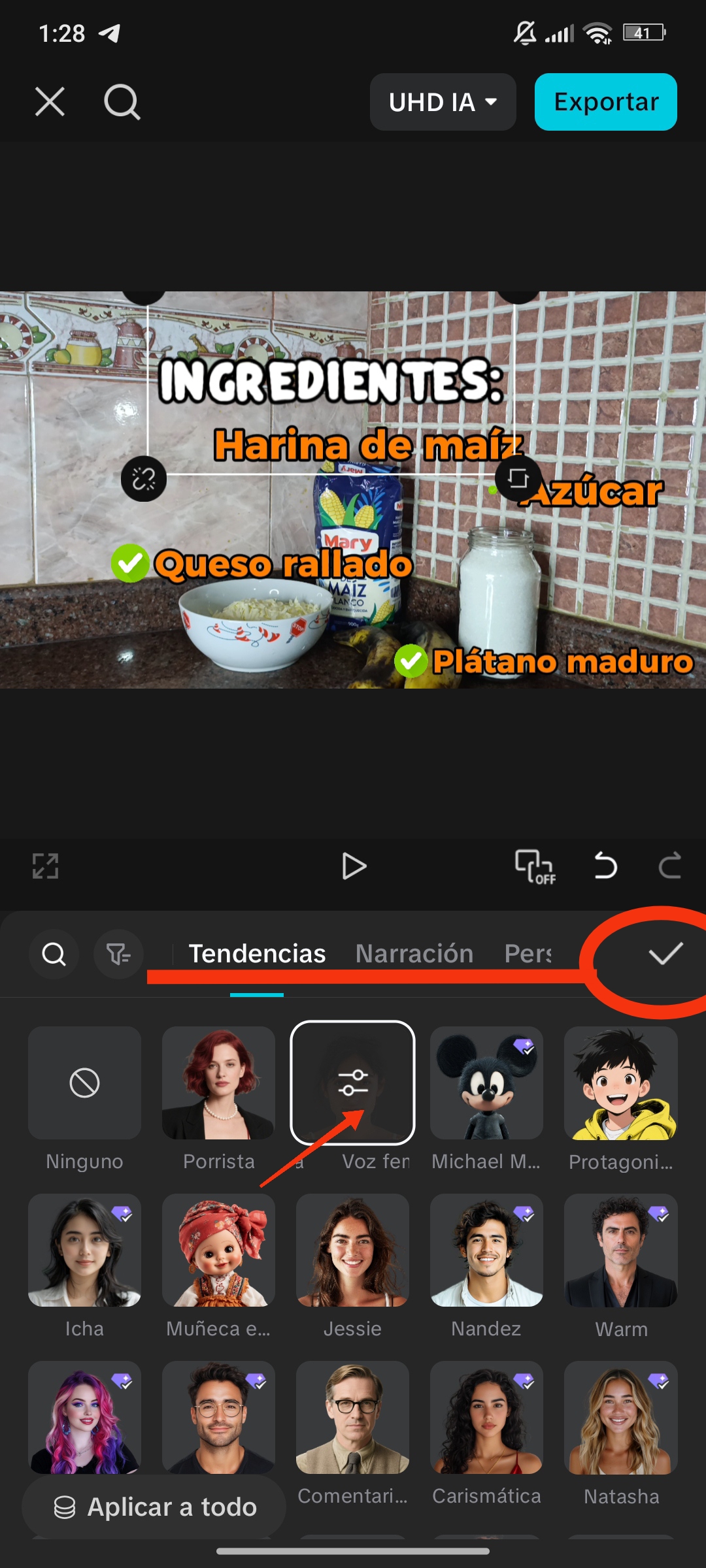Close the editor with the X icon
The height and width of the screenshot is (1568, 706).
tap(50, 102)
